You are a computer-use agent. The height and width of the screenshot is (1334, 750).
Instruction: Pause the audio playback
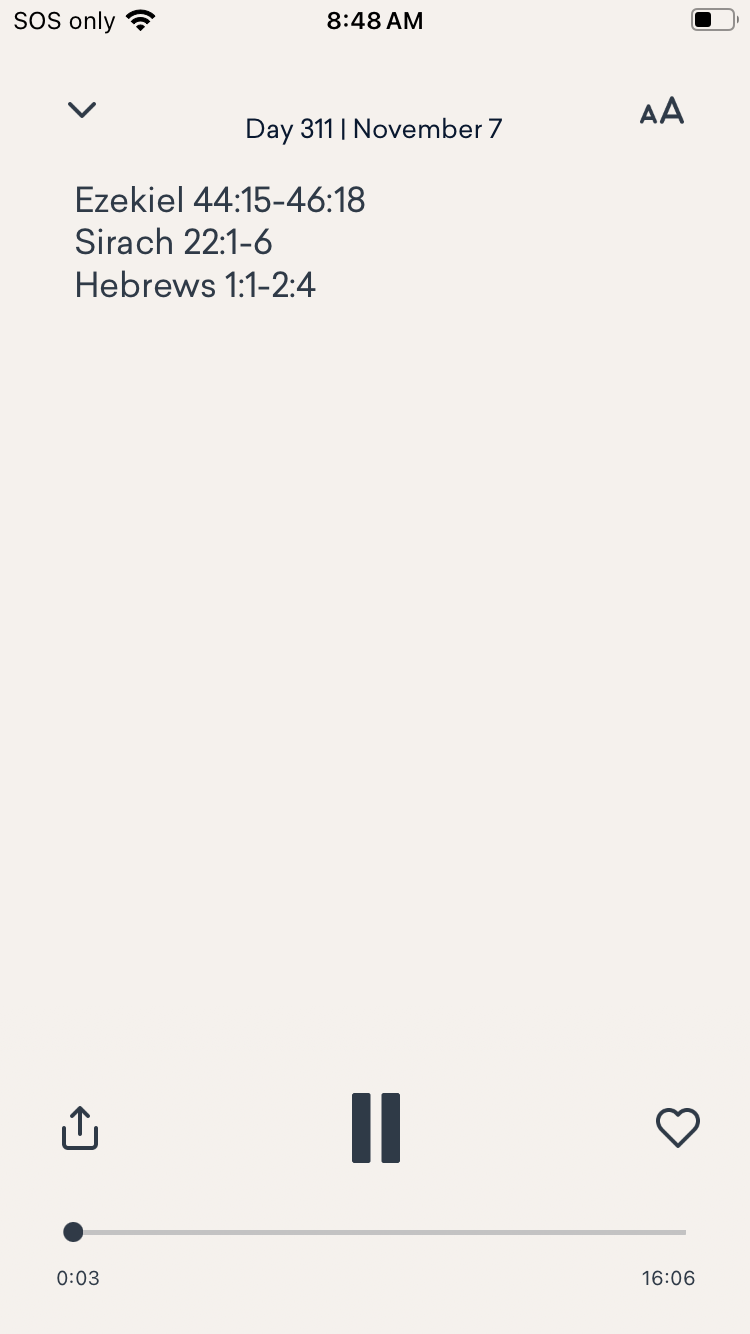tap(375, 1128)
